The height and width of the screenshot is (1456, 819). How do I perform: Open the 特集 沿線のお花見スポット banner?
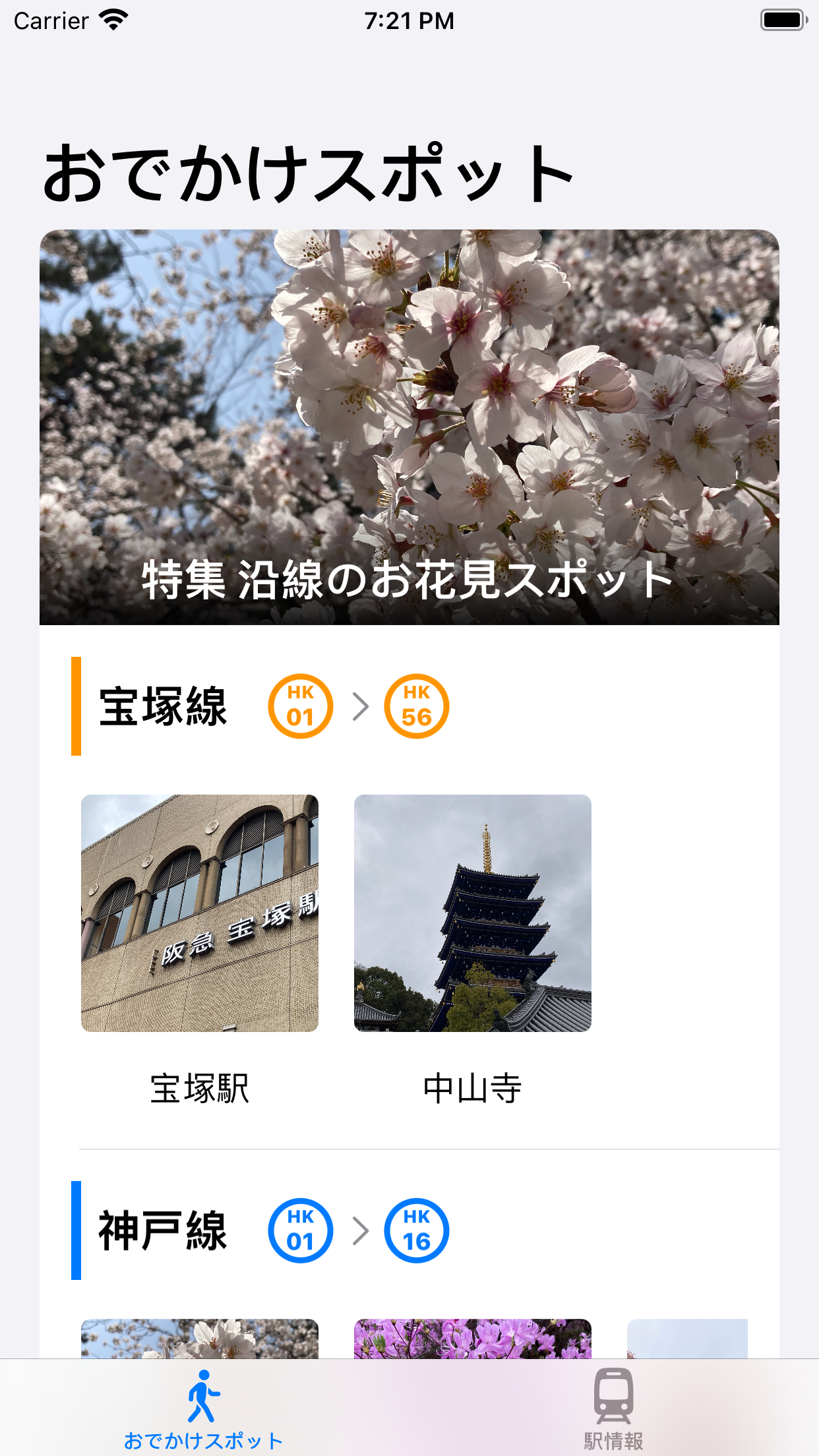tap(409, 427)
